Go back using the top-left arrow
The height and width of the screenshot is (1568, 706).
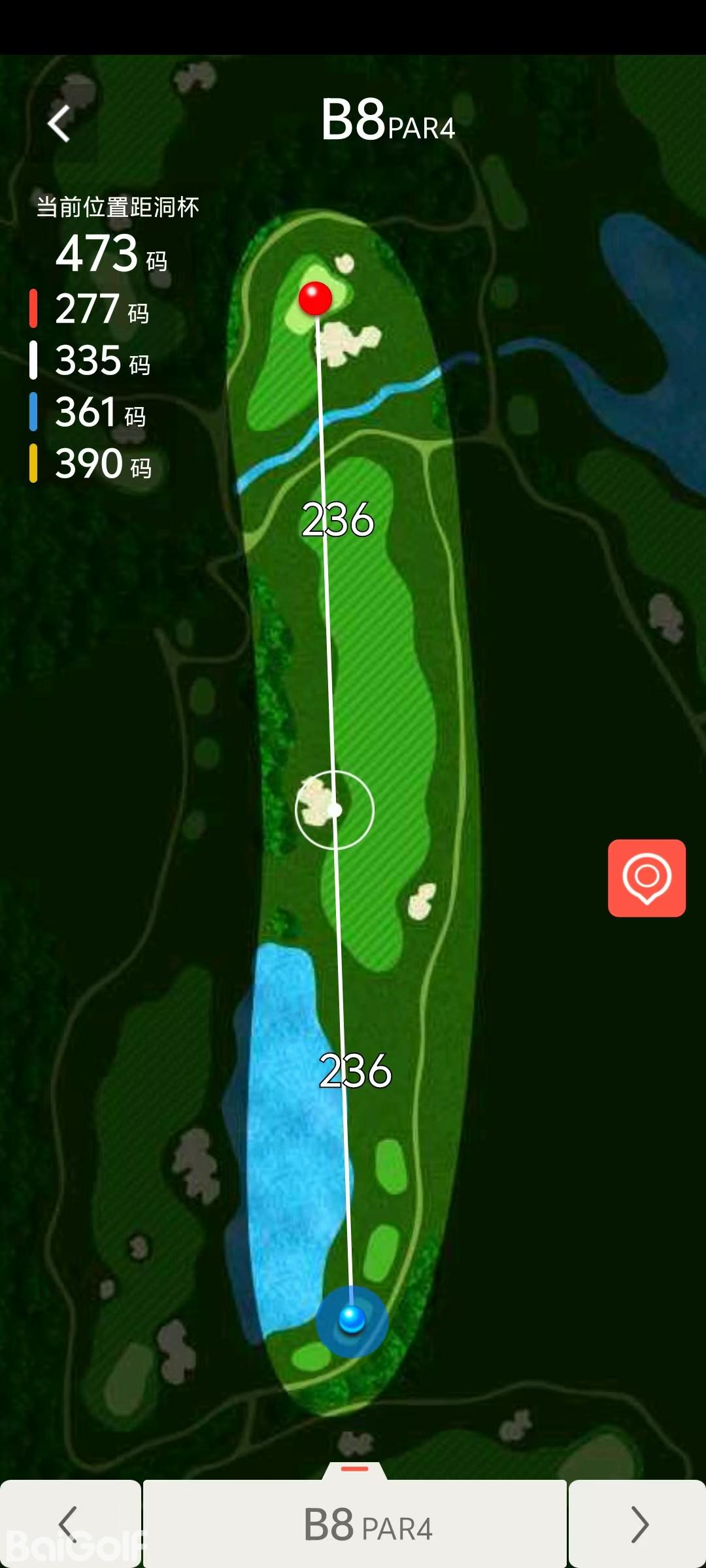(59, 123)
